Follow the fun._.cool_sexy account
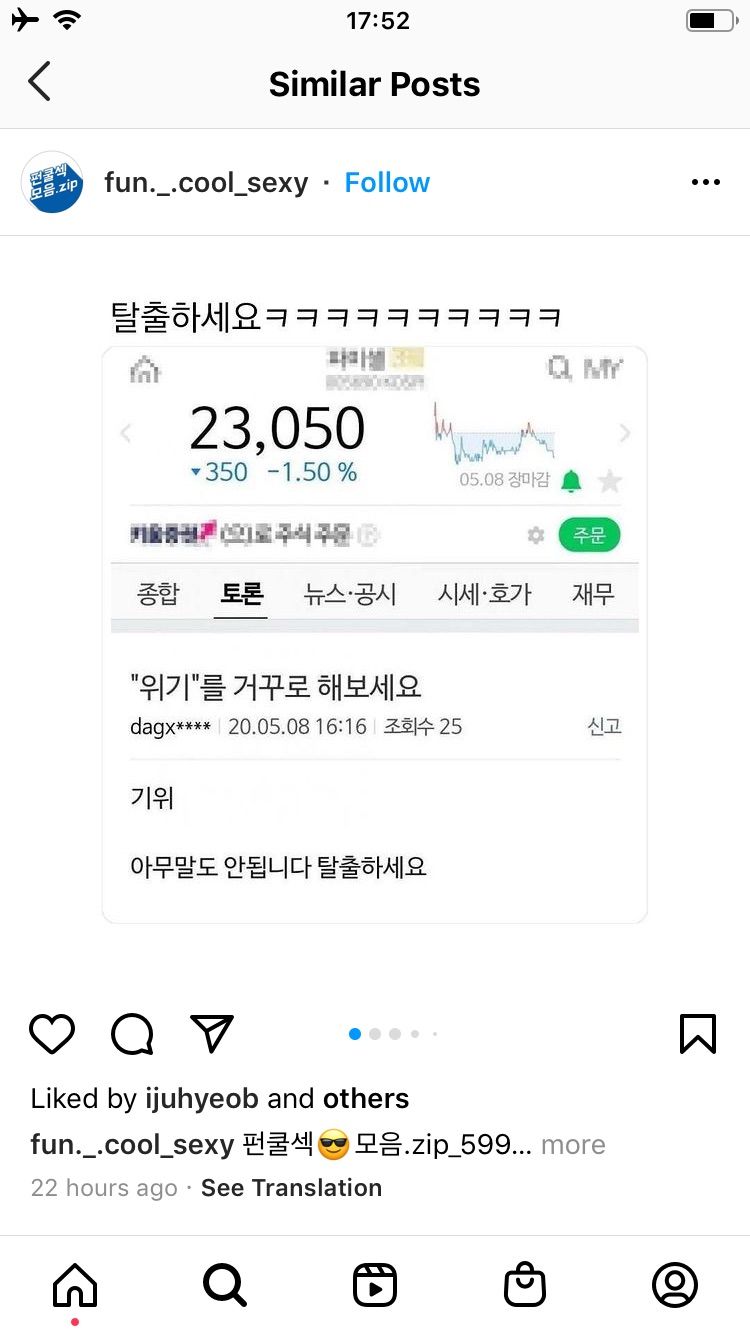Viewport: 750px width, 1334px height. (x=387, y=183)
